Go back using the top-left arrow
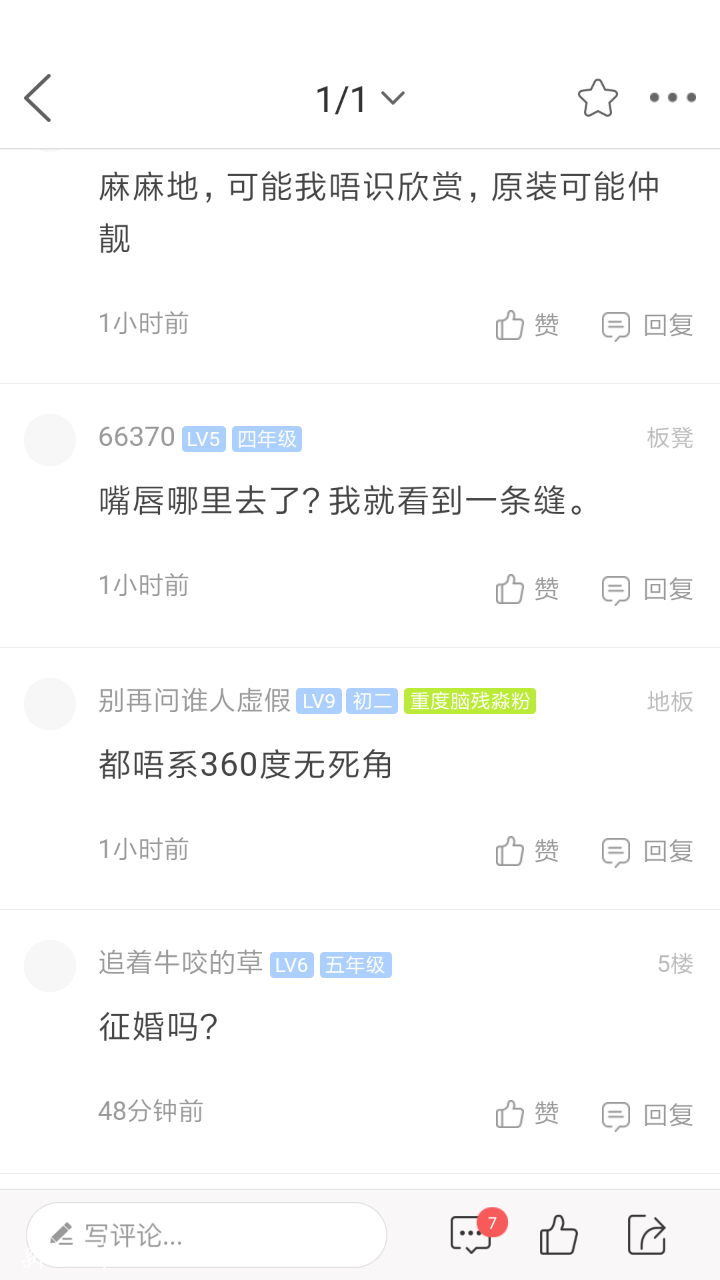Image resolution: width=720 pixels, height=1280 pixels. [x=38, y=98]
